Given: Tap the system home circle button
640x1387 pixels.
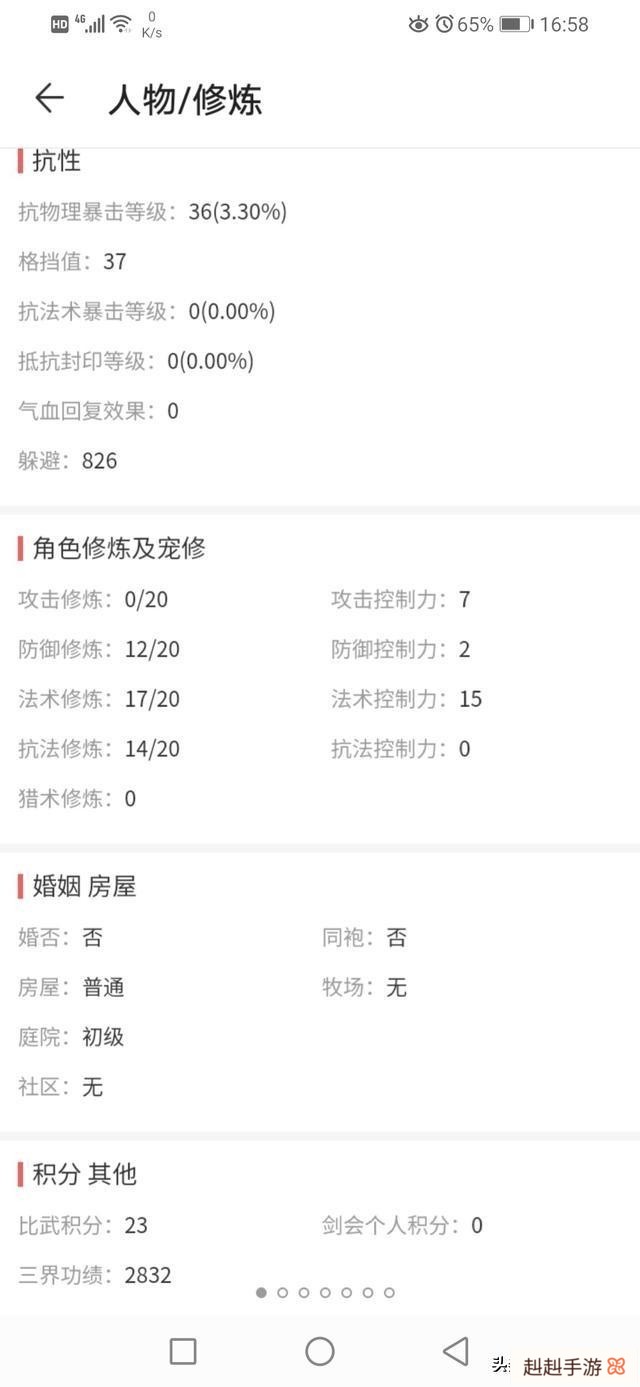Looking at the screenshot, I should click(320, 1351).
